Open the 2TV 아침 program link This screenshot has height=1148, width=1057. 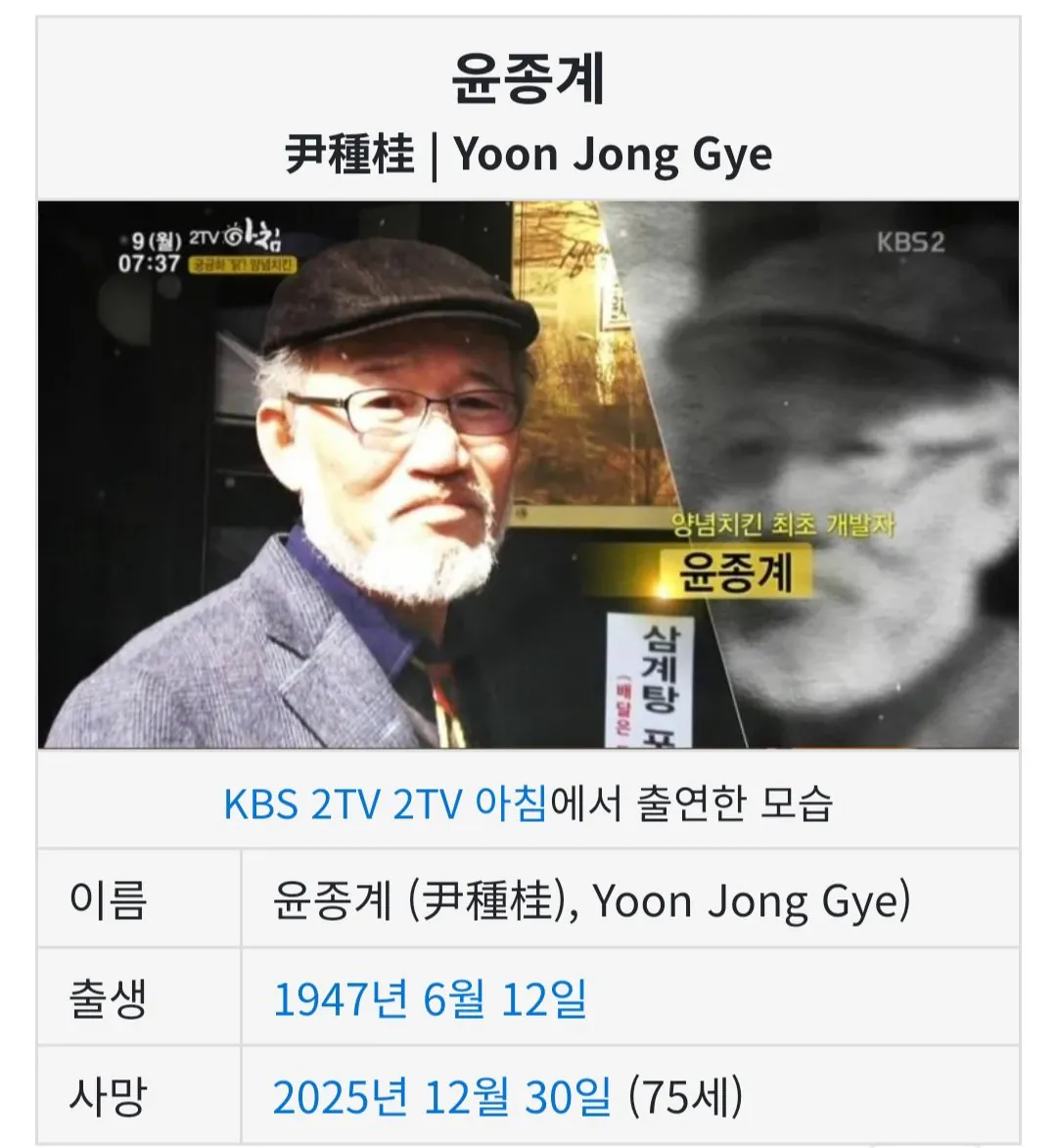pyautogui.click(x=470, y=804)
